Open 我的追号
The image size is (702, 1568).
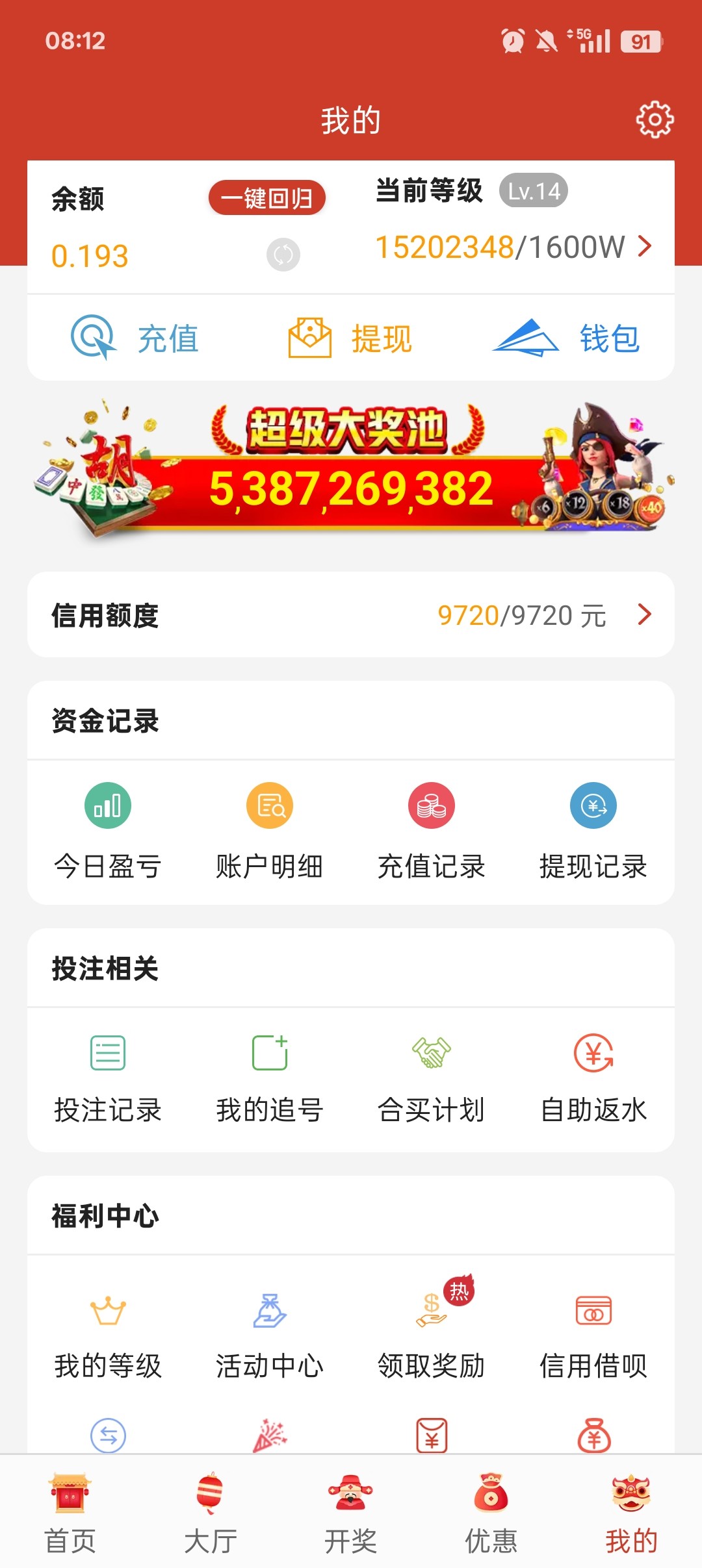(x=269, y=1078)
